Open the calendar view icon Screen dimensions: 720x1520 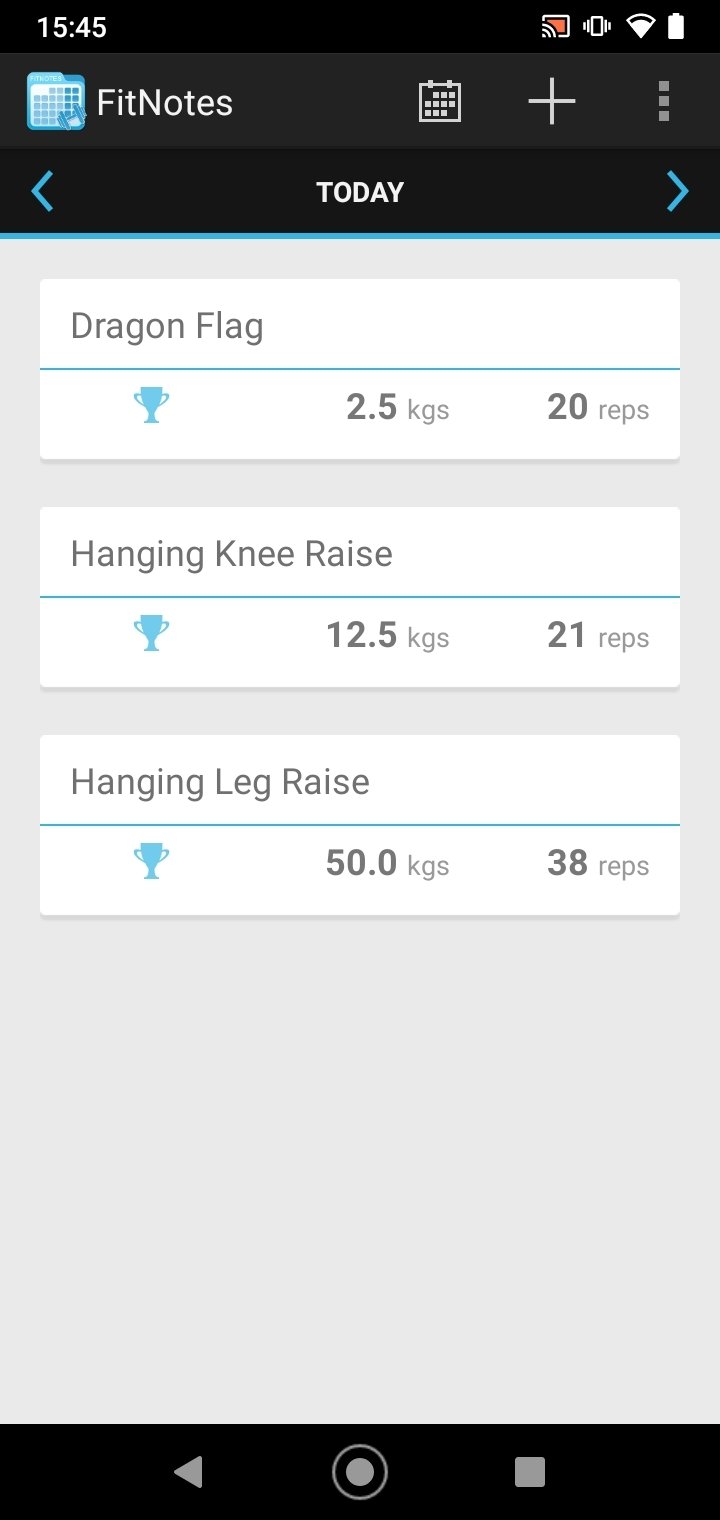point(440,102)
